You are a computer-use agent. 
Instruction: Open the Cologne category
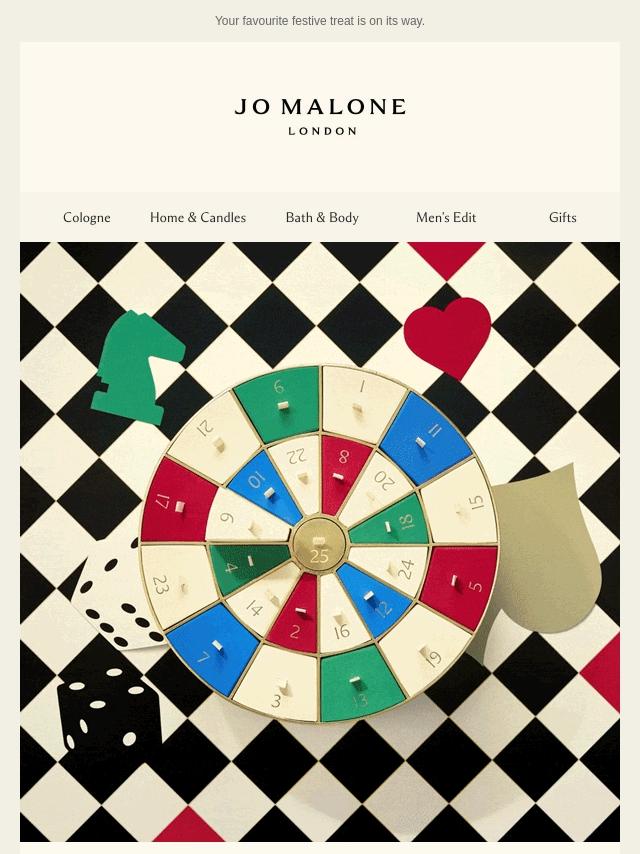coord(87,217)
